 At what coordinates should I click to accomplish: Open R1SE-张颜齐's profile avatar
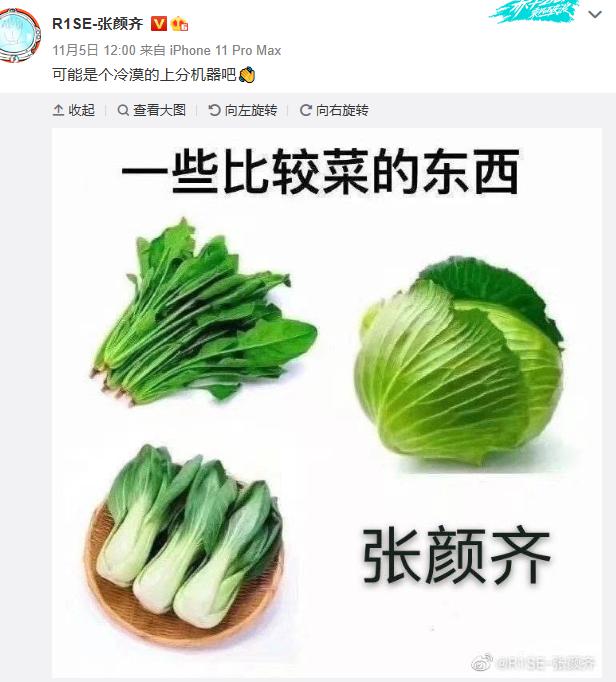(x=20, y=37)
